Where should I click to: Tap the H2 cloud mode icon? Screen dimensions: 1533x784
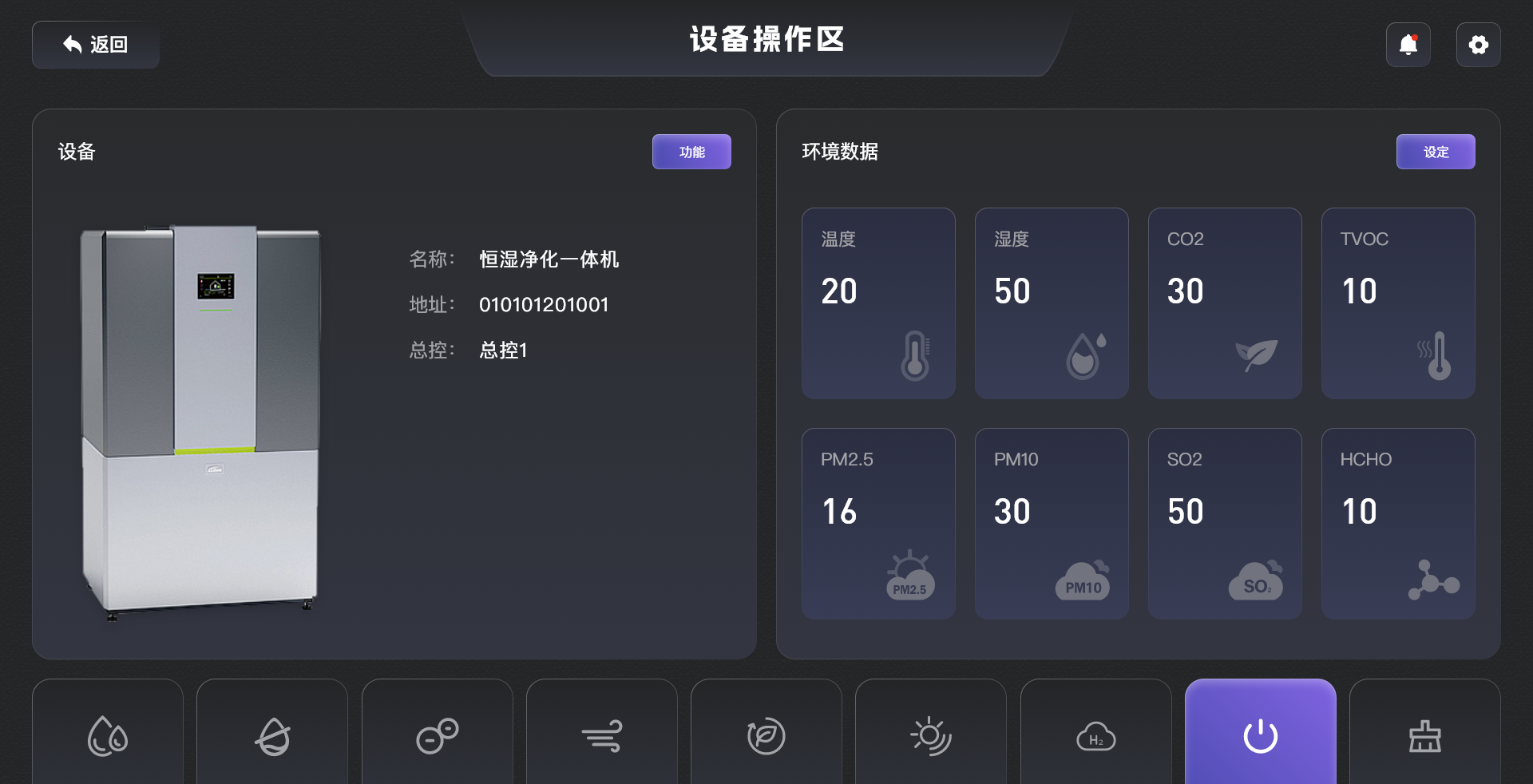(x=1095, y=735)
